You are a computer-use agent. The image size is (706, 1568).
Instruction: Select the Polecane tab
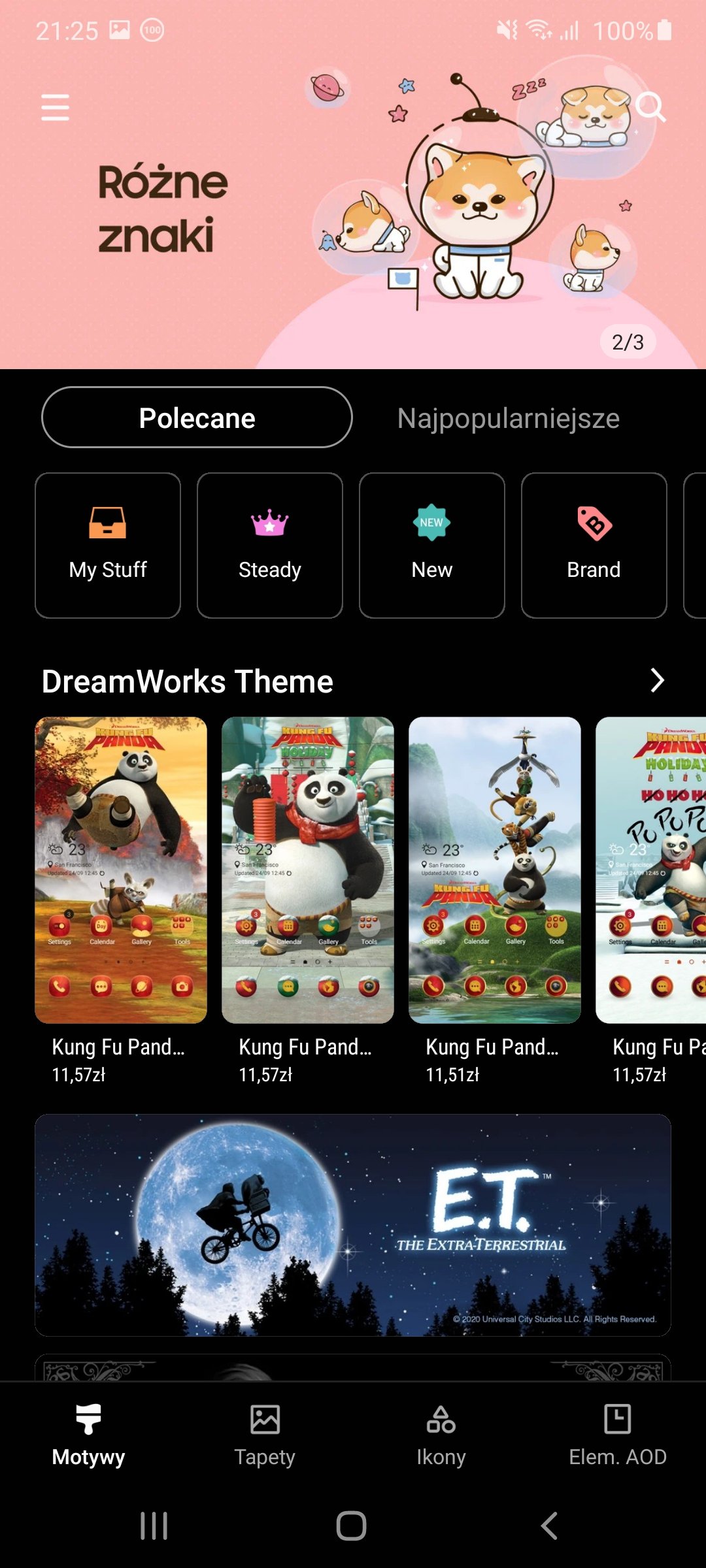point(197,417)
